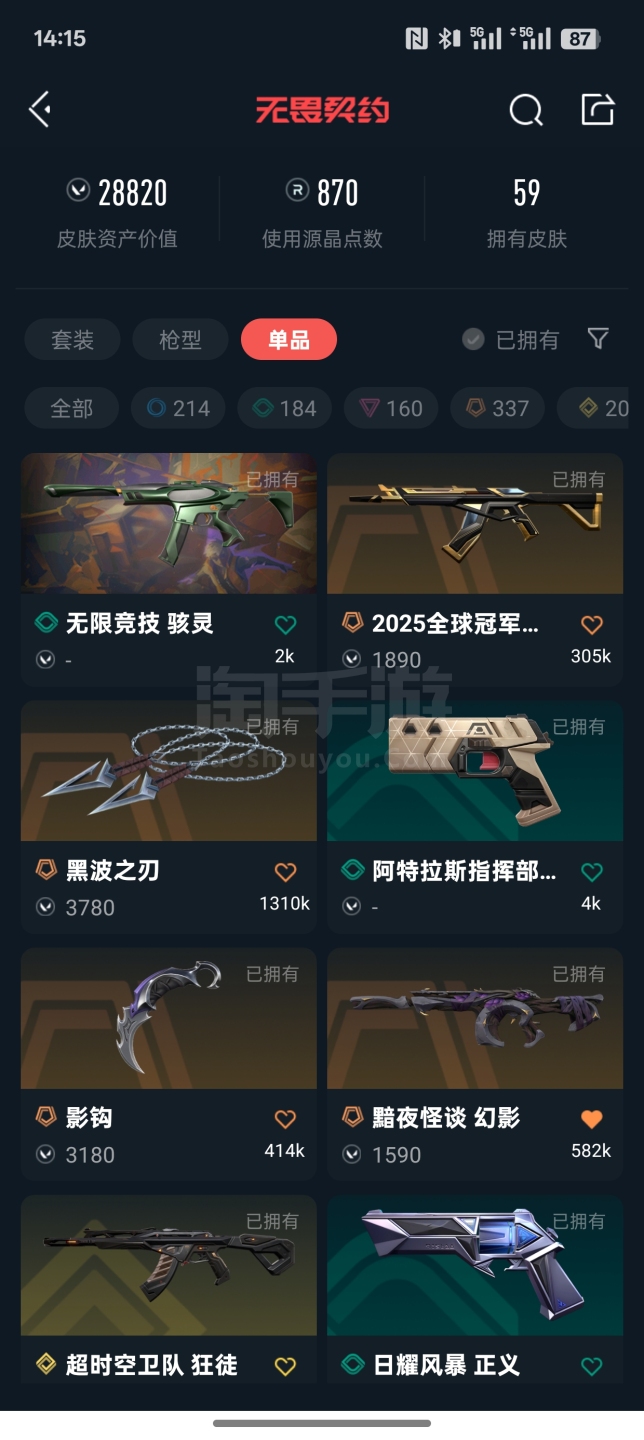Open the search icon in the header
The height and width of the screenshot is (1440, 644).
(525, 110)
